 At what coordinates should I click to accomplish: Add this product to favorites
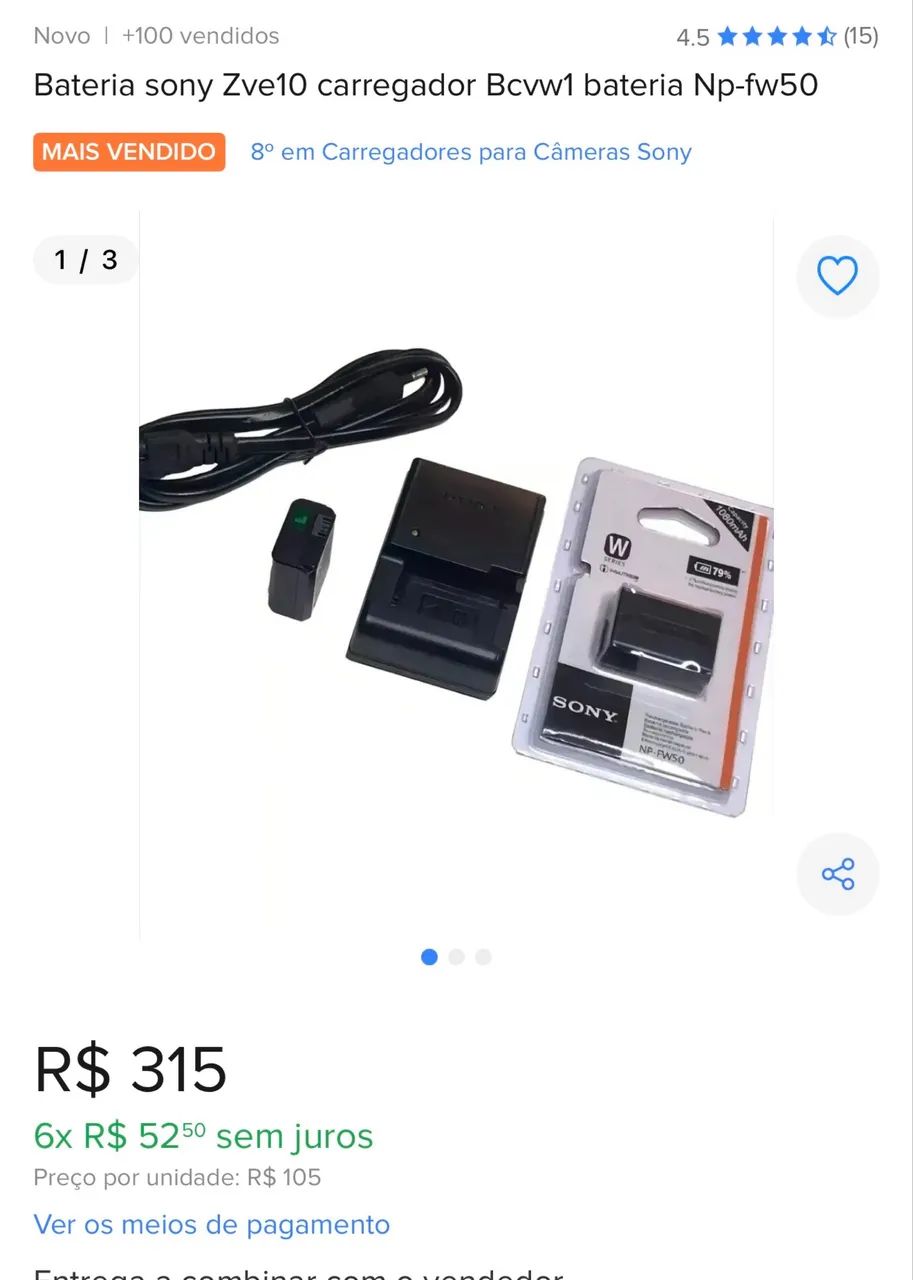(x=837, y=276)
